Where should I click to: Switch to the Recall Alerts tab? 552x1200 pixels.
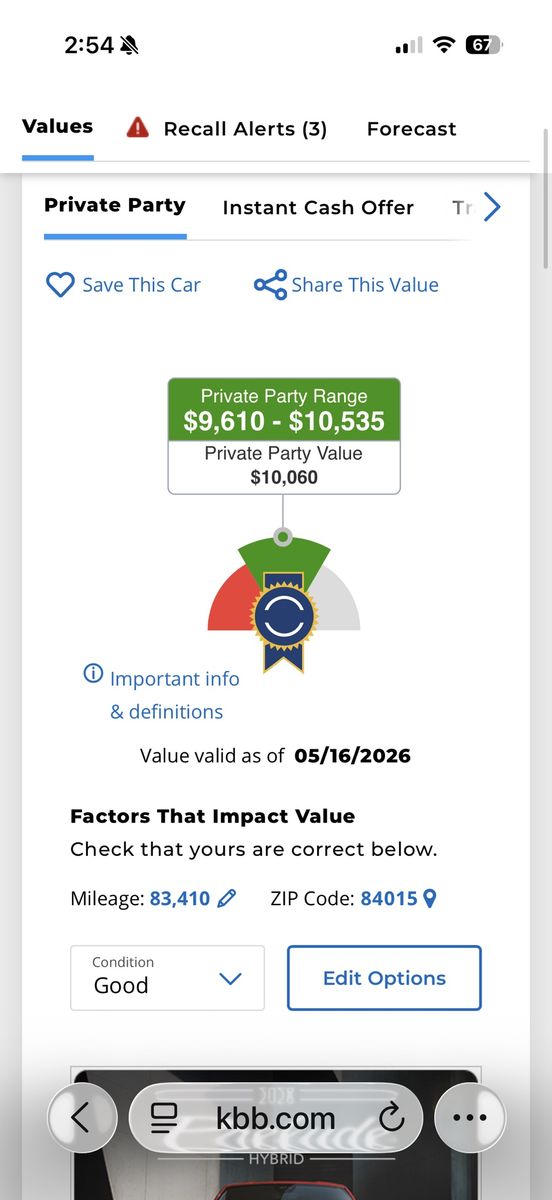tap(227, 129)
